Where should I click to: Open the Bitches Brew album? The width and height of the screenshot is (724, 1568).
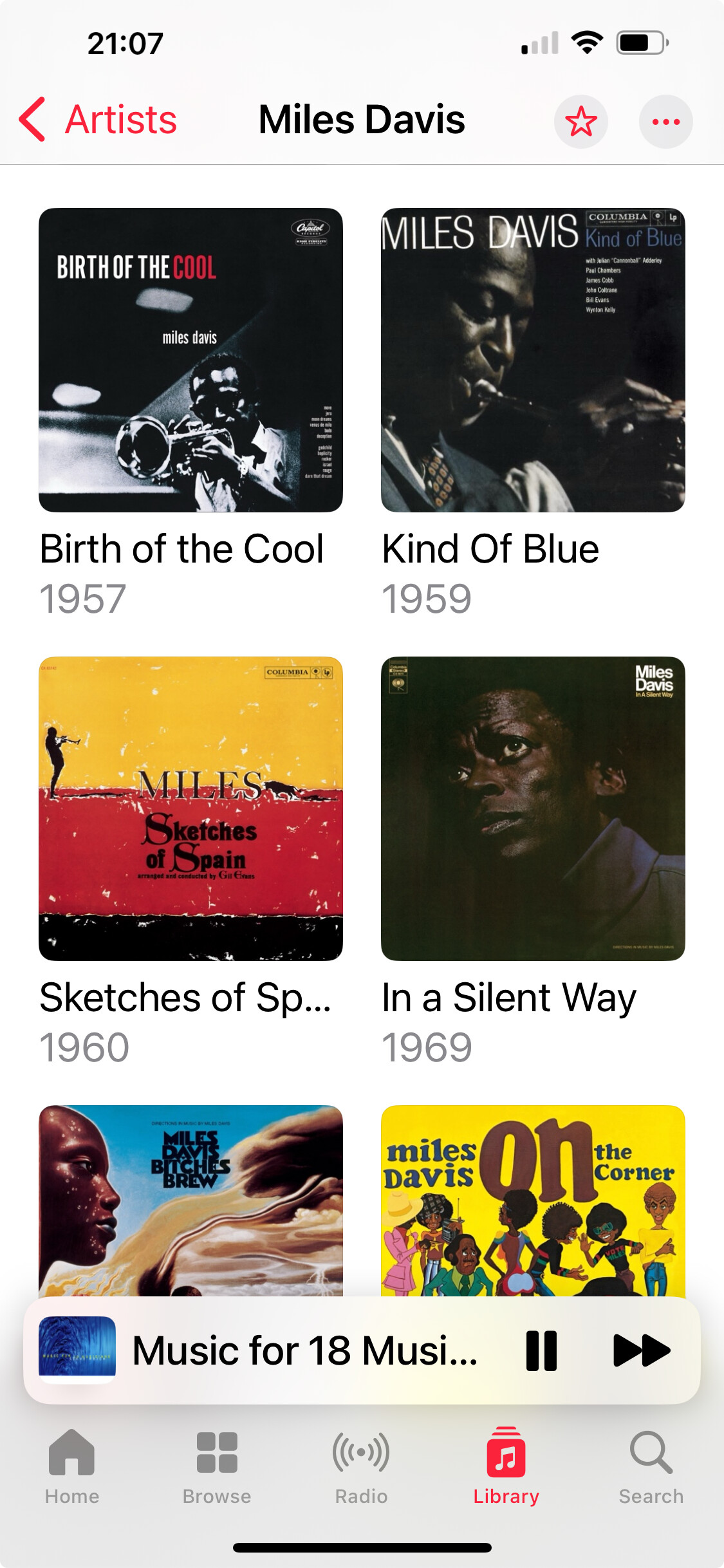(190, 1200)
